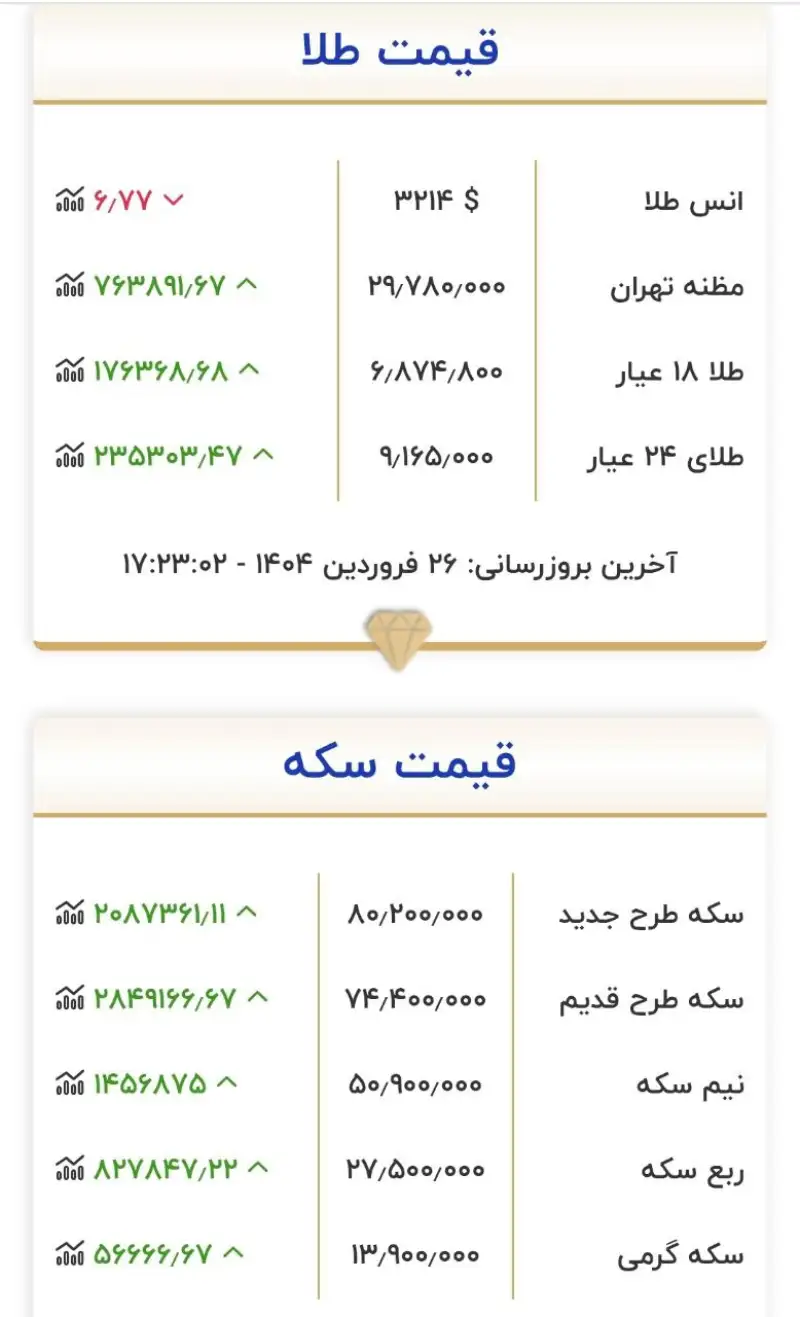Open the chart icon for انس طلا
This screenshot has width=800, height=1317.
click(x=70, y=200)
